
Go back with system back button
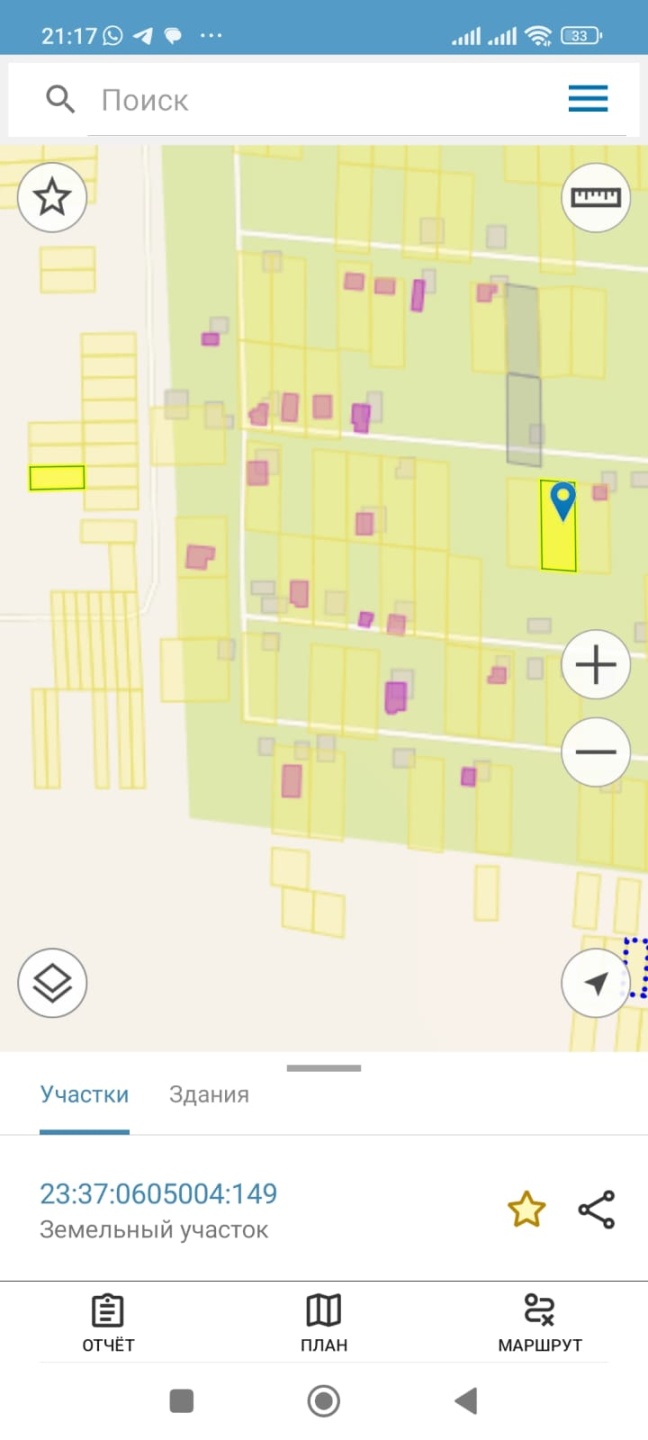click(466, 1401)
